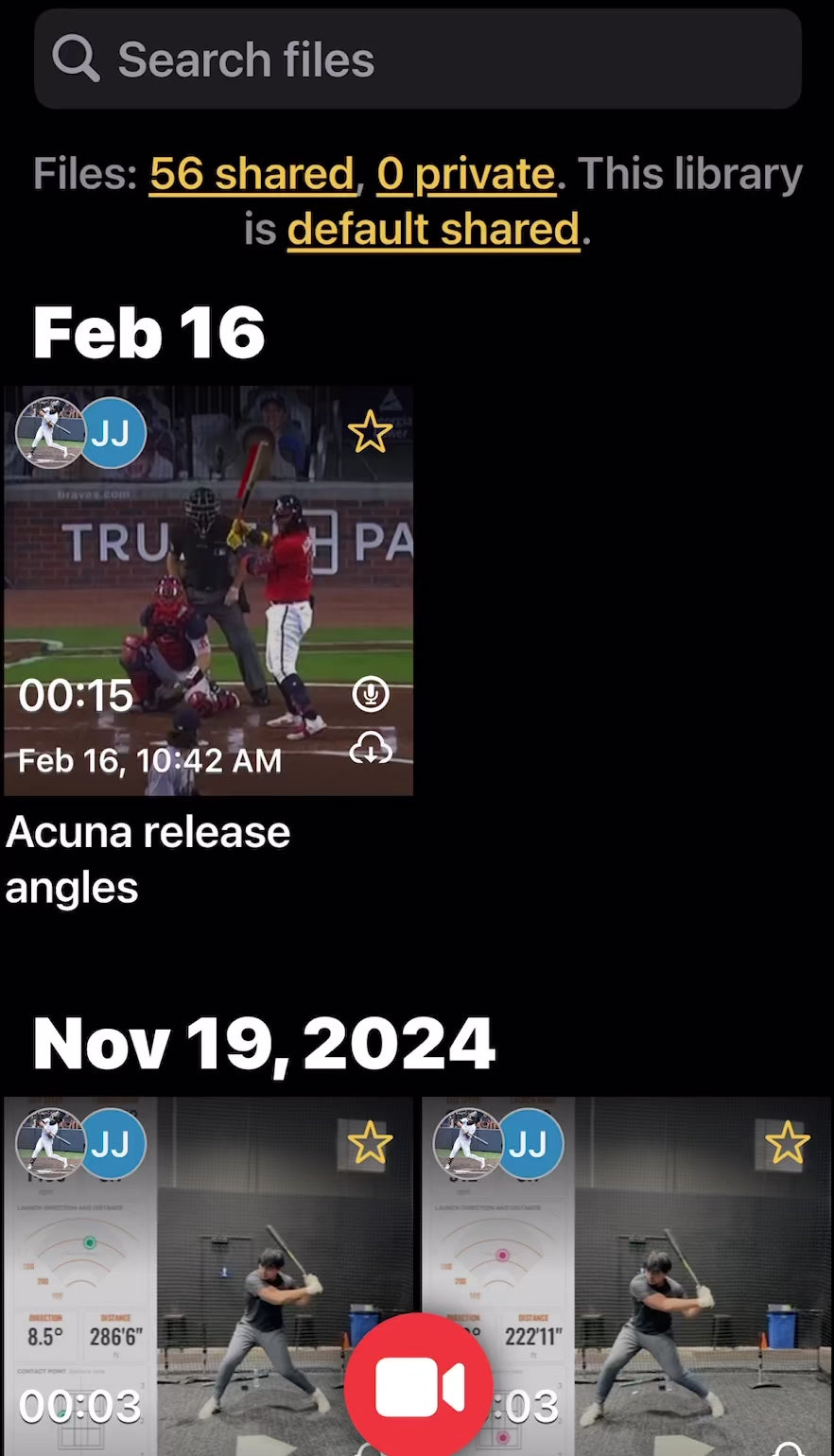Open the 0 private files link

point(465,174)
